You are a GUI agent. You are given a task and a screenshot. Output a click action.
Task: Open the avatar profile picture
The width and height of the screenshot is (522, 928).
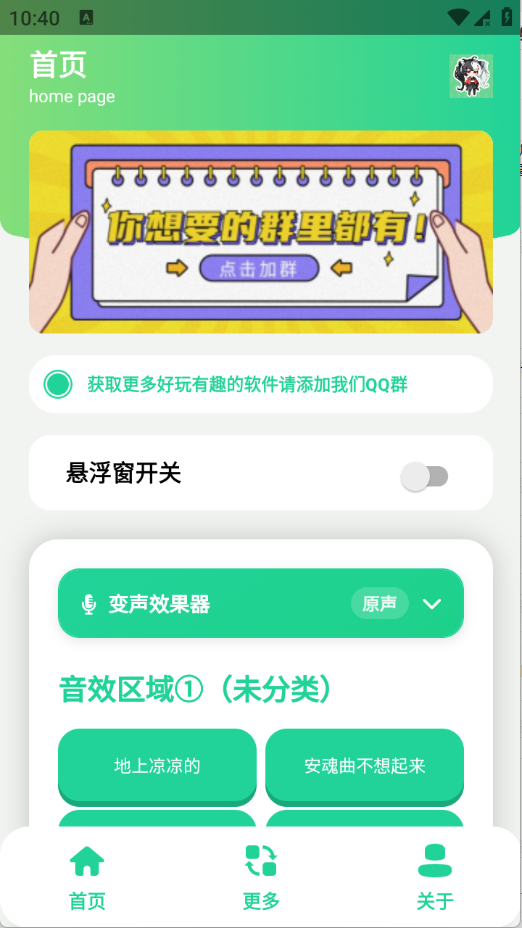[471, 76]
